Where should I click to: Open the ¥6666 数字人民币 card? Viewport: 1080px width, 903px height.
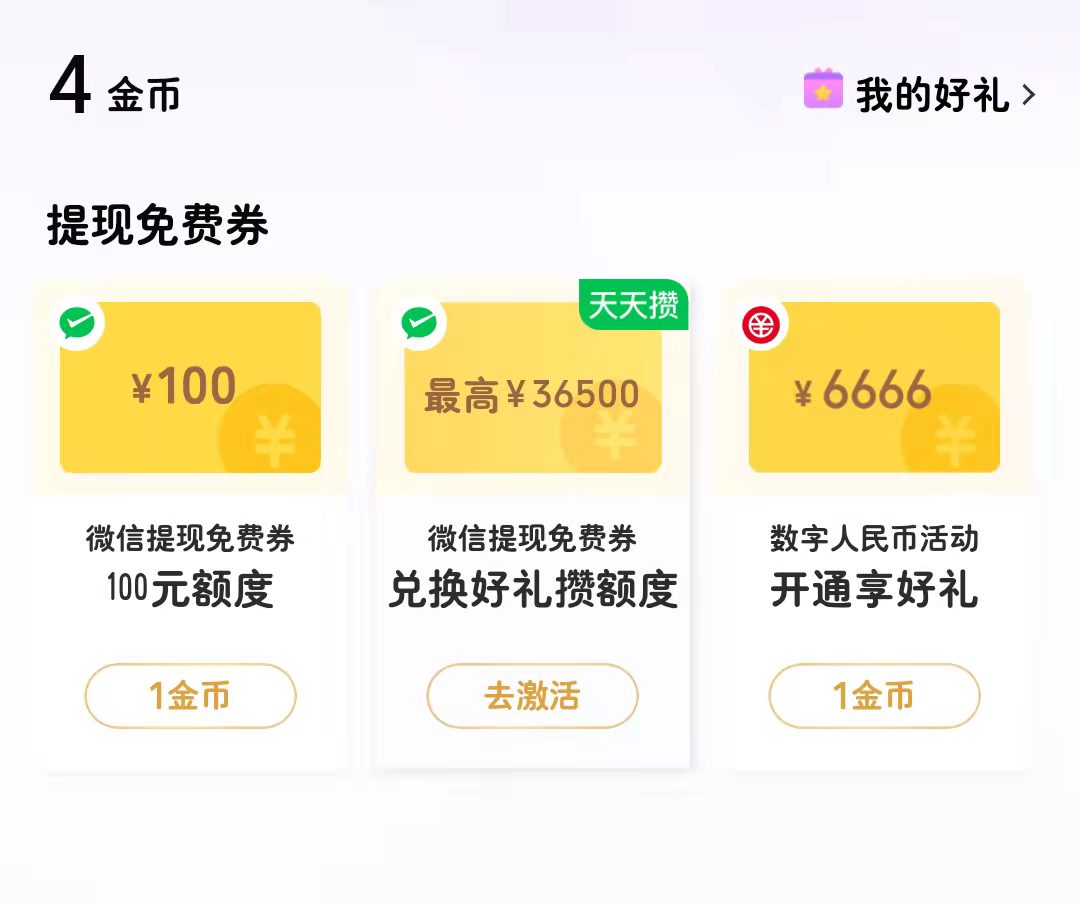point(874,388)
